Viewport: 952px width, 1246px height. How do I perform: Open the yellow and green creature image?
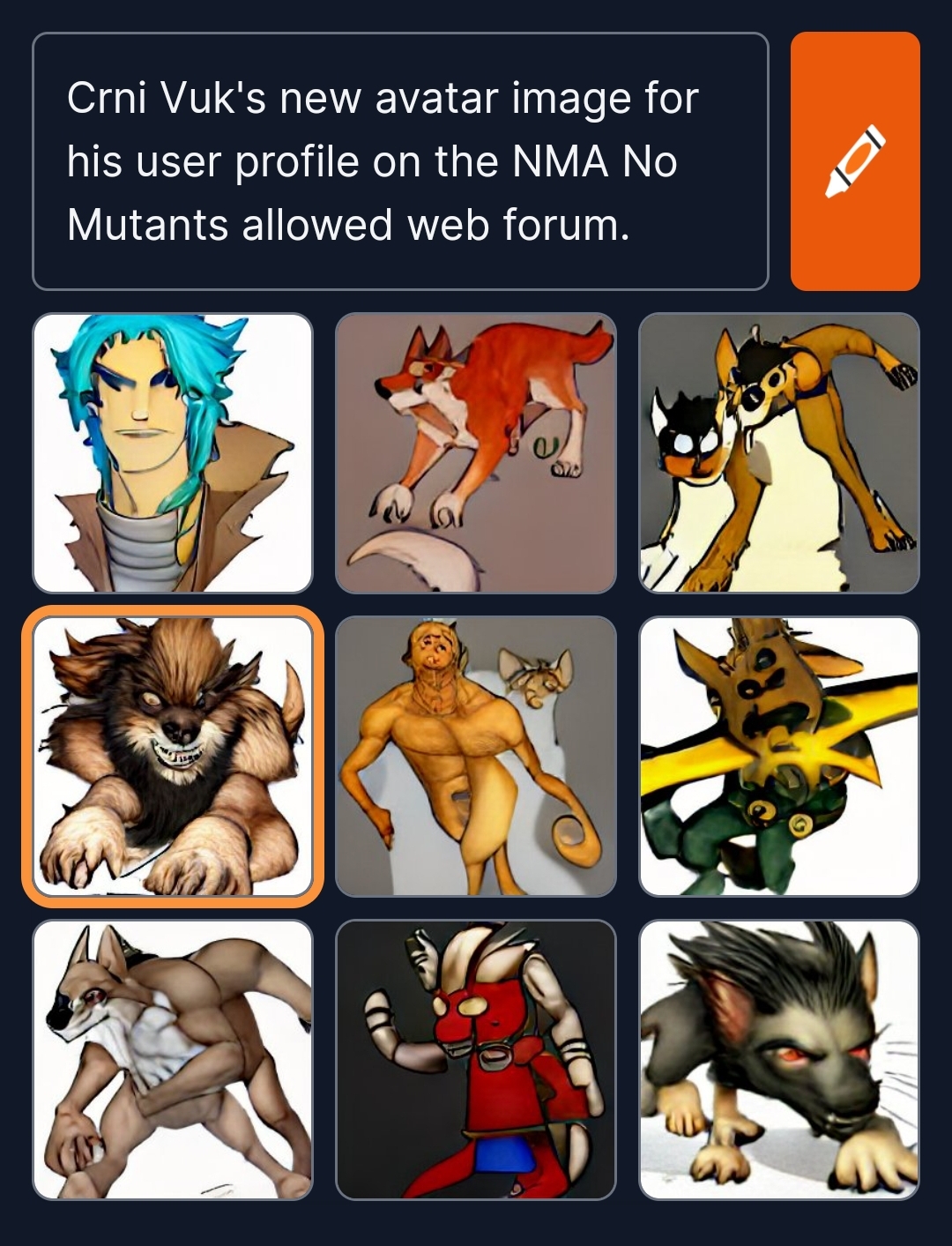(778, 757)
